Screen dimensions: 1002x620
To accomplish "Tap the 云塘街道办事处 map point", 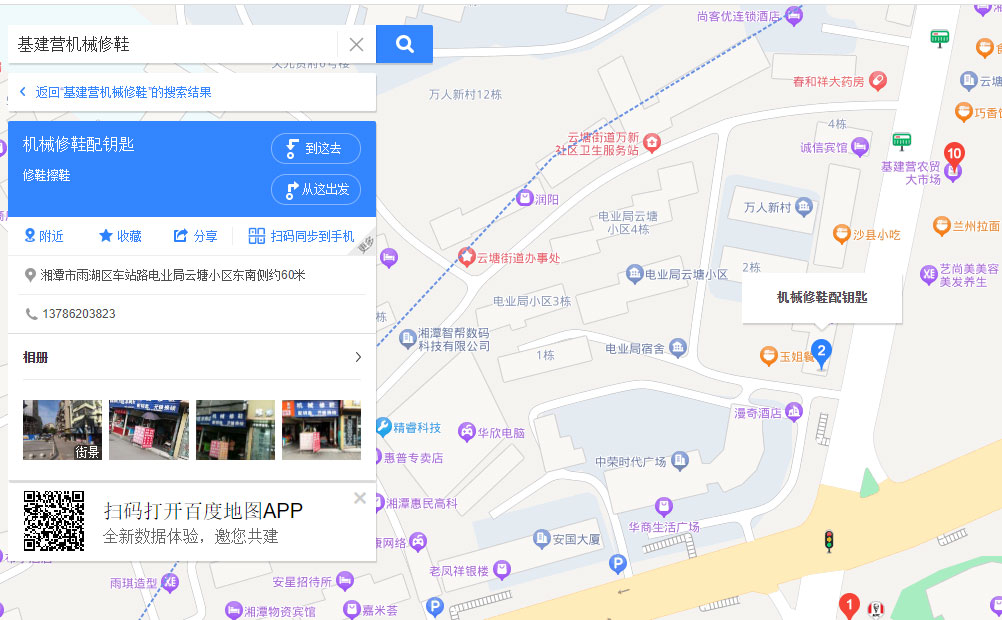I will [x=467, y=257].
